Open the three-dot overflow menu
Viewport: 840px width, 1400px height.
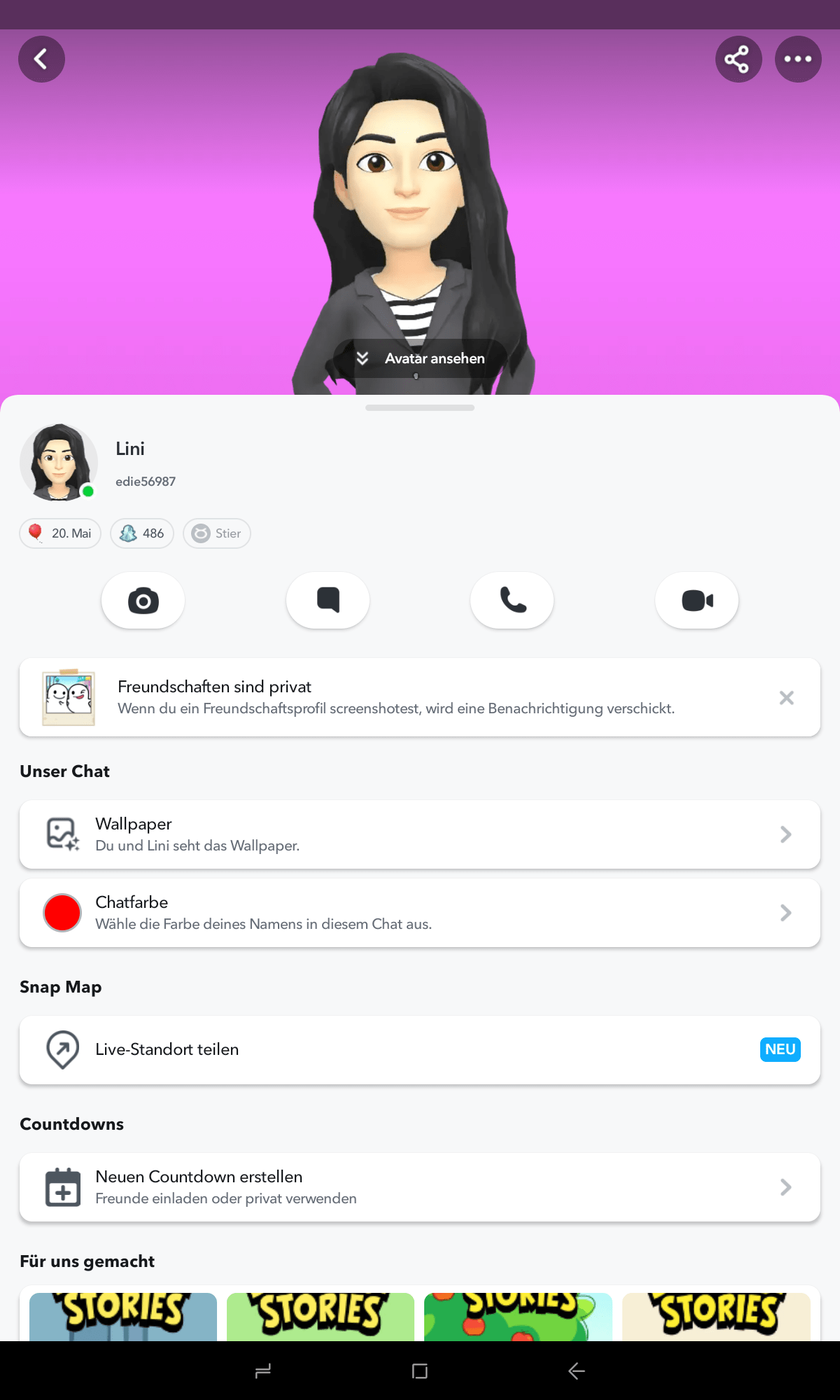coord(798,59)
